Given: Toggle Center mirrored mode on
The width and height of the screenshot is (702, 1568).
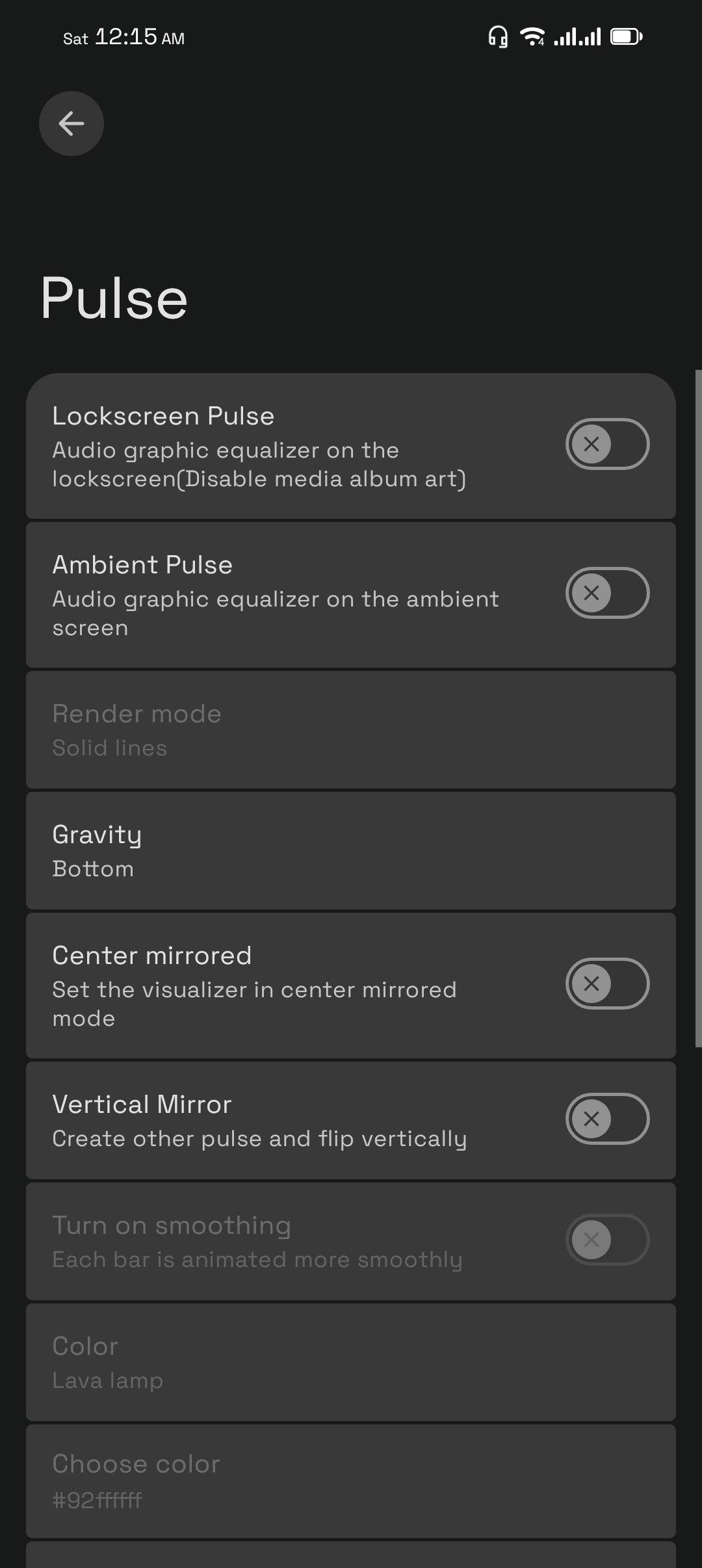Looking at the screenshot, I should [607, 984].
